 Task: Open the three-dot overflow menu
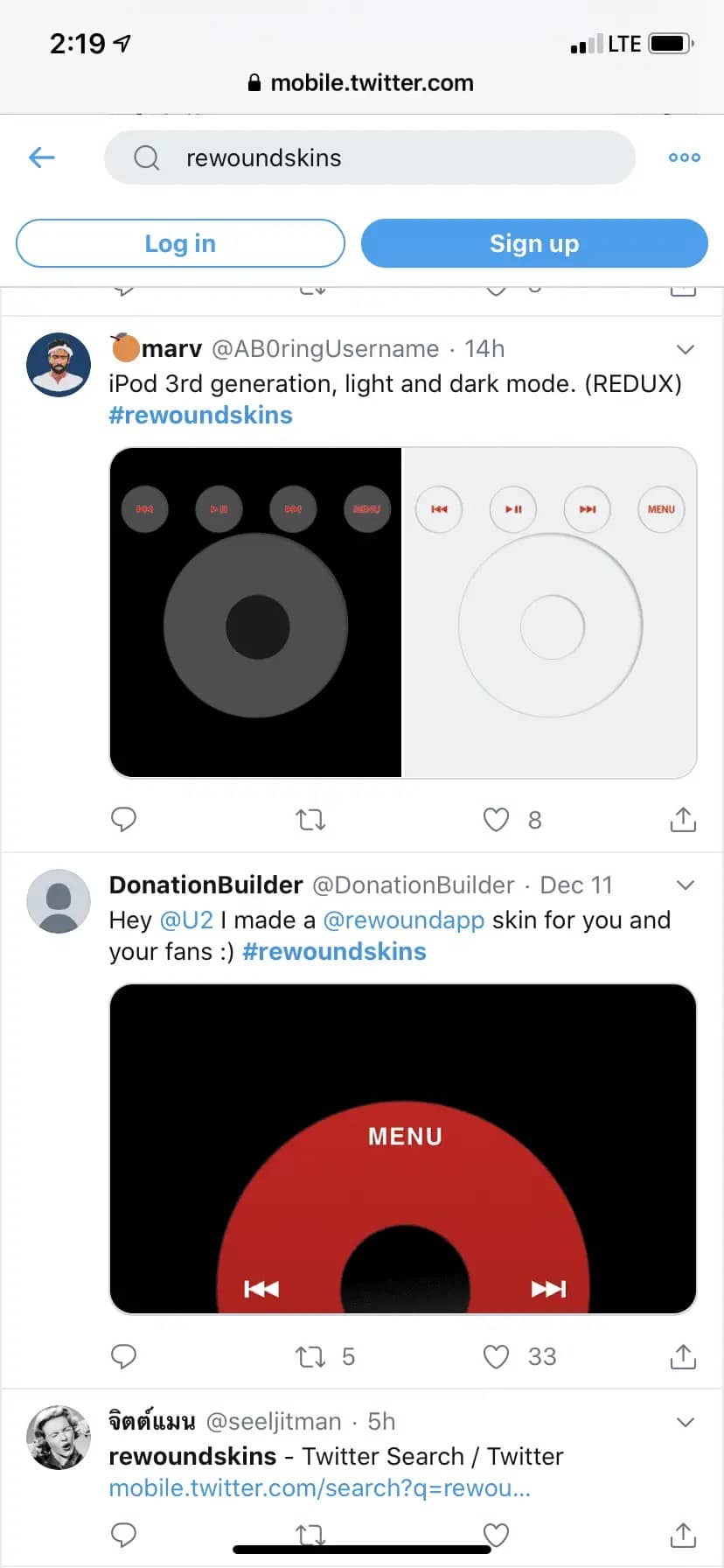coord(684,157)
